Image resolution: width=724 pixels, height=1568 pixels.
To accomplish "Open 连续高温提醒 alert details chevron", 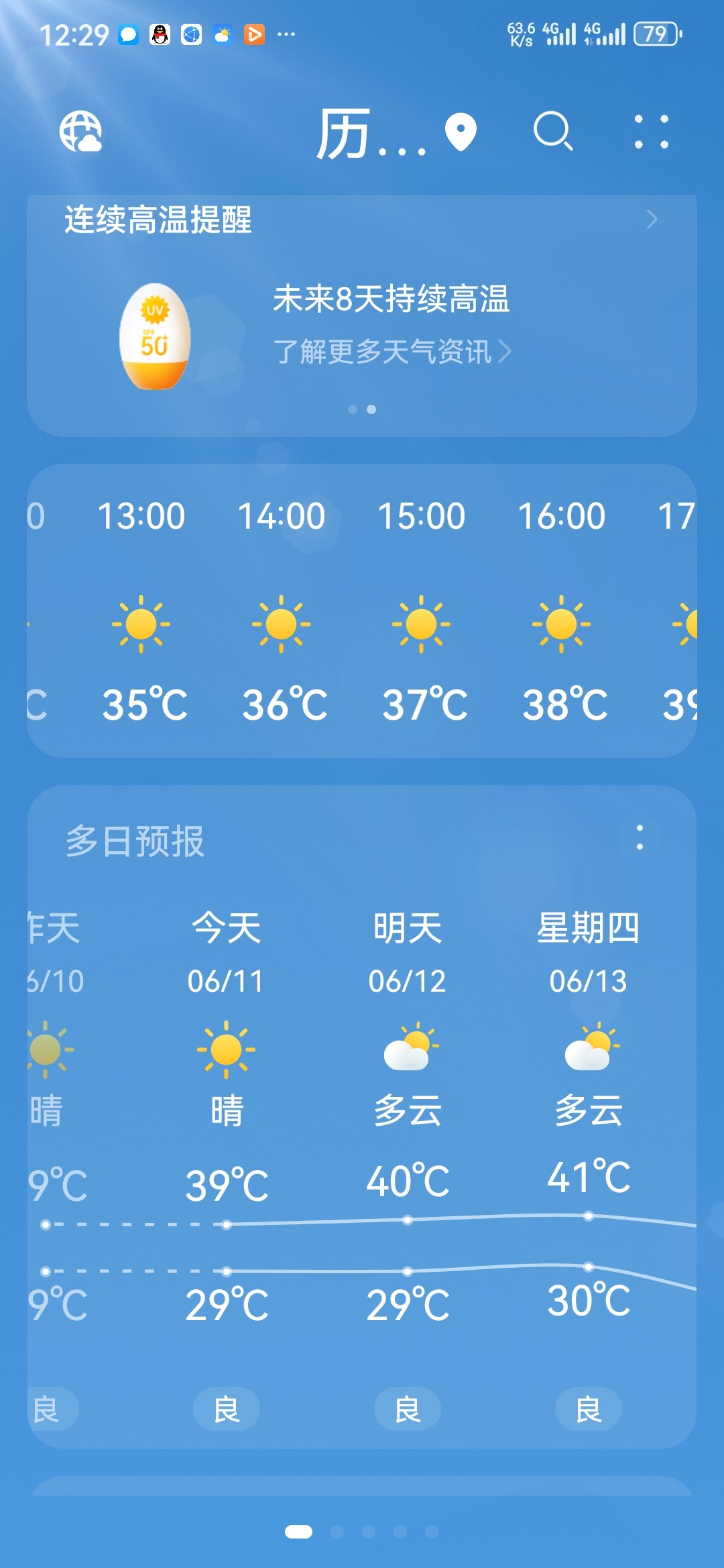I will point(652,219).
